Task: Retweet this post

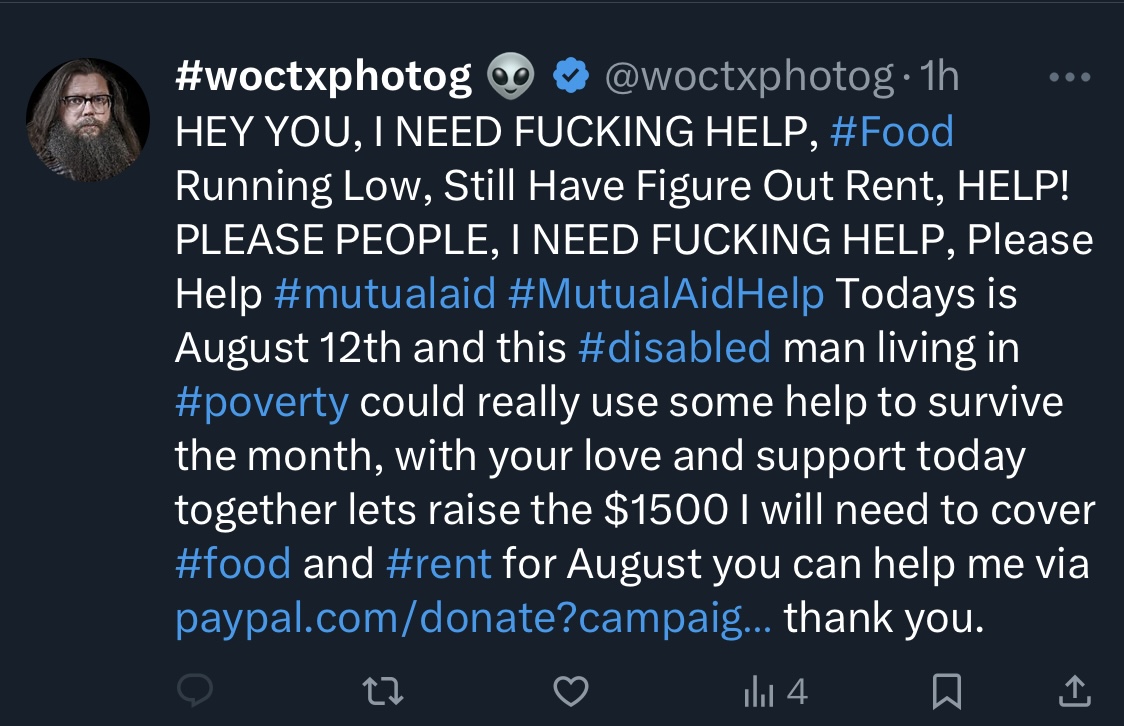Action: [383, 692]
